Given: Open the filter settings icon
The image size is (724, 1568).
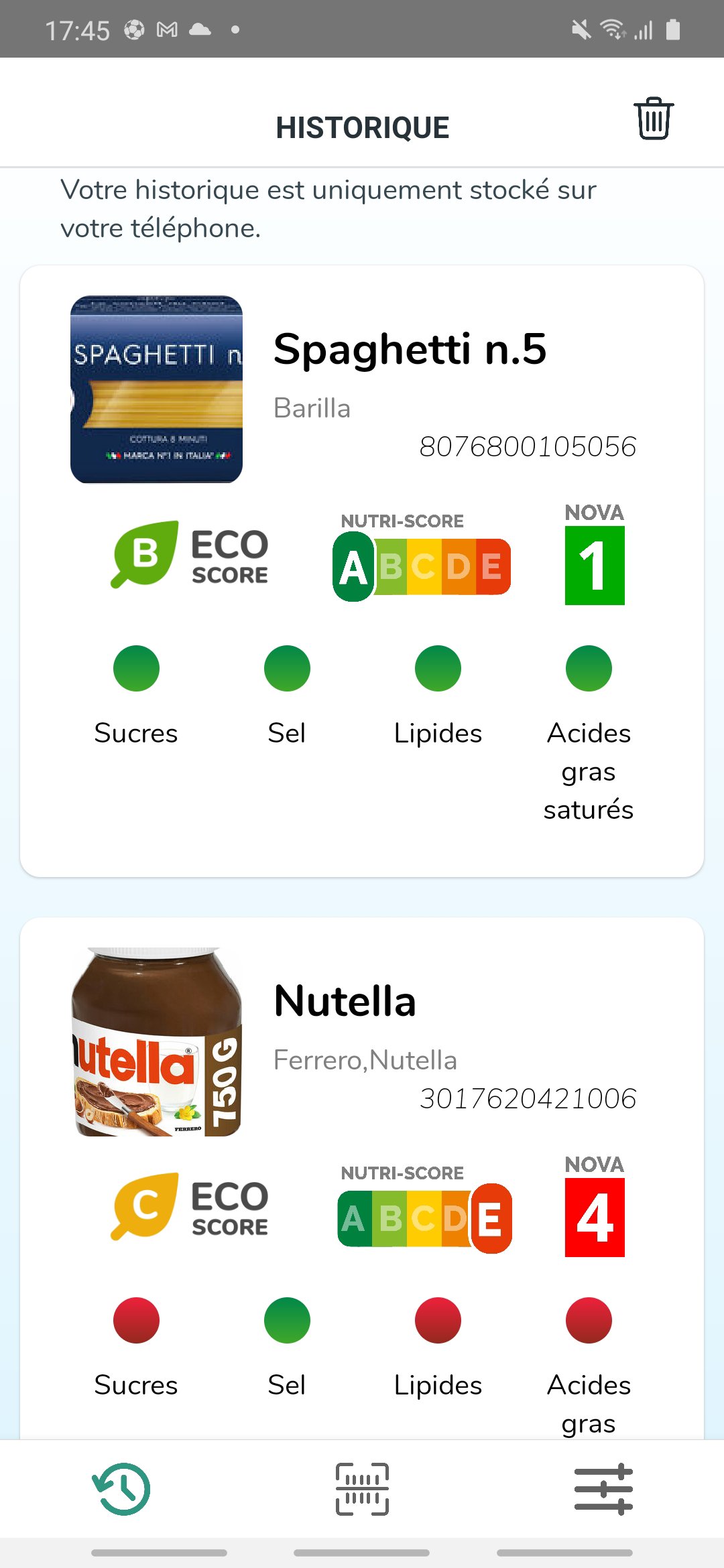Looking at the screenshot, I should 602,1488.
